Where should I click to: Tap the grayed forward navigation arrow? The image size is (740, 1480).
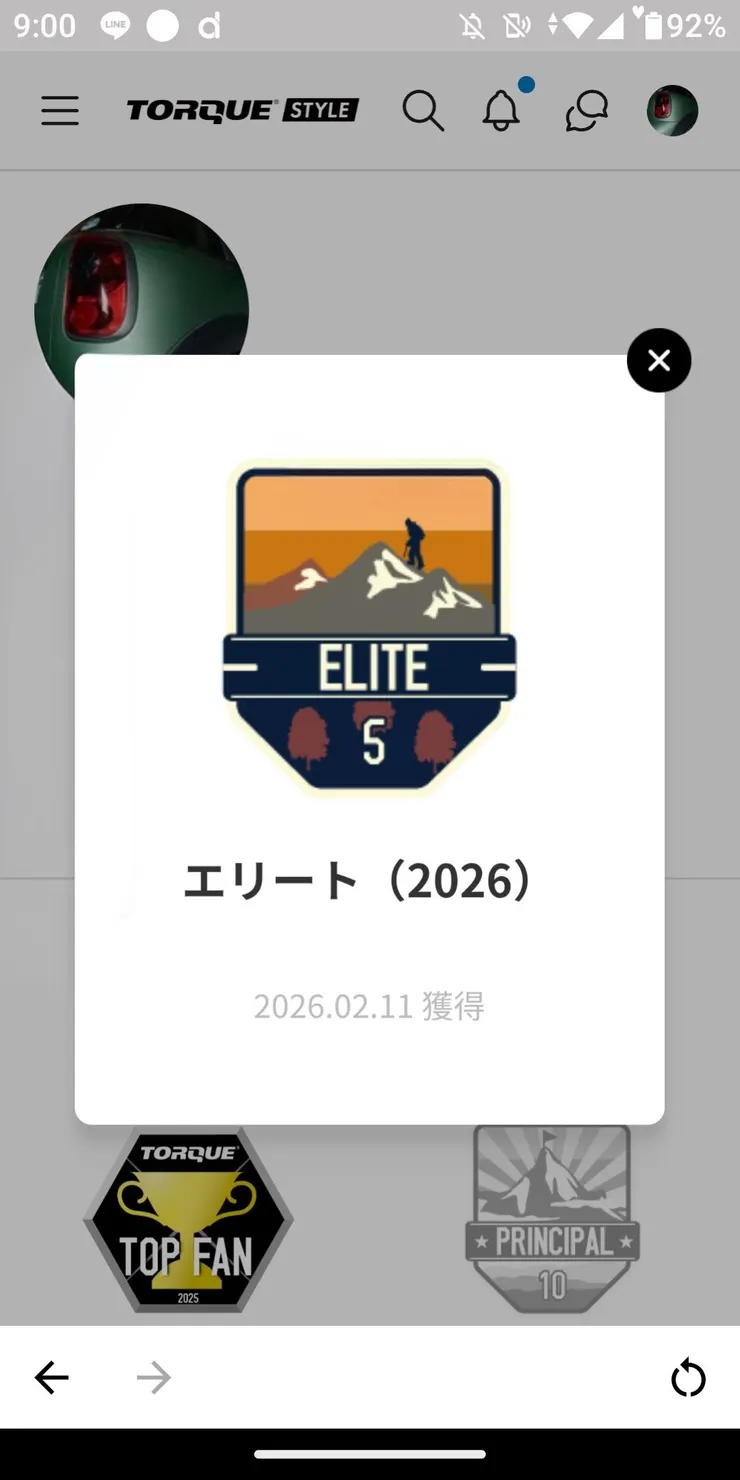click(x=153, y=1377)
